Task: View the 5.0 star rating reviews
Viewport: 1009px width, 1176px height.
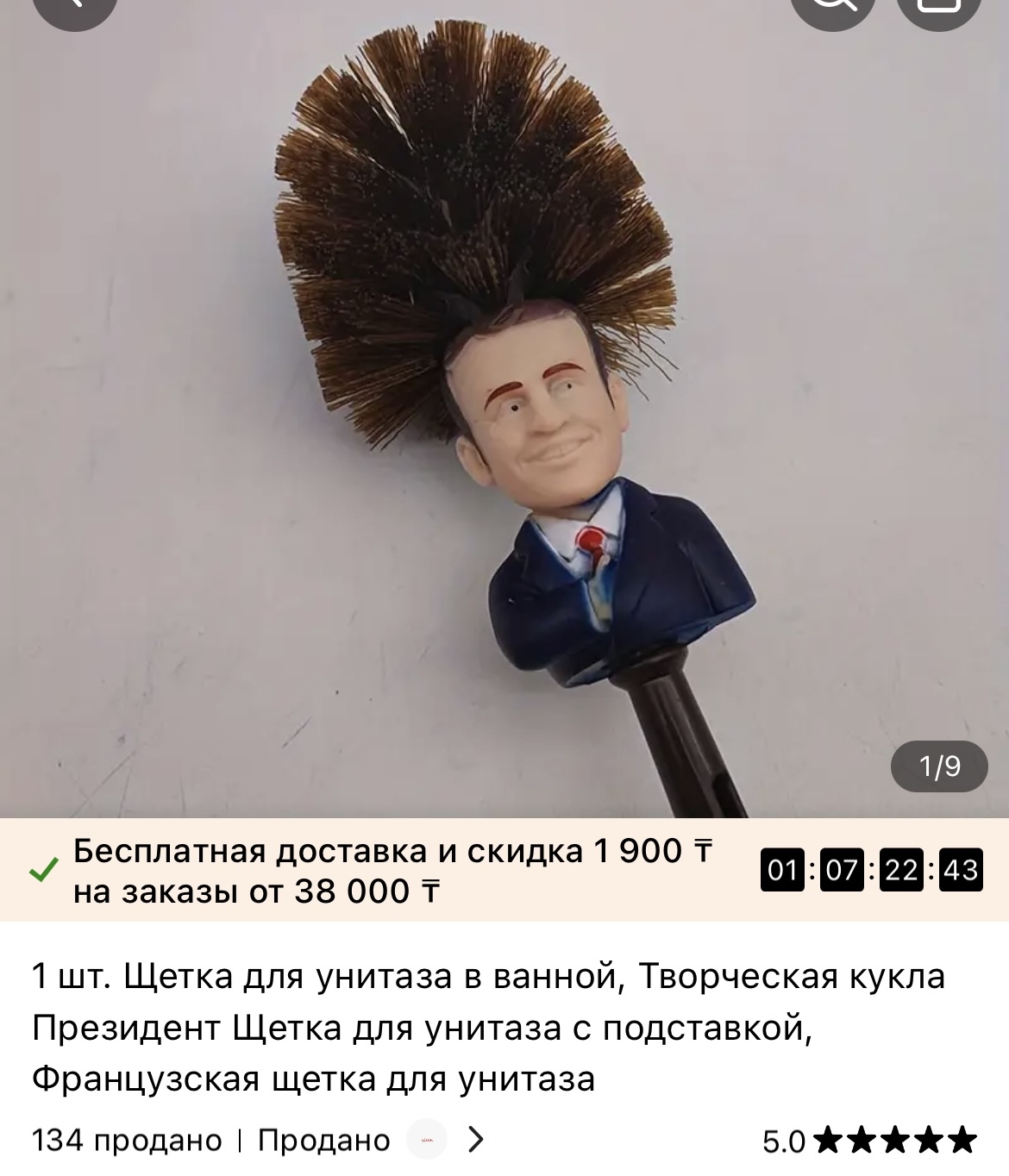Action: click(869, 1141)
